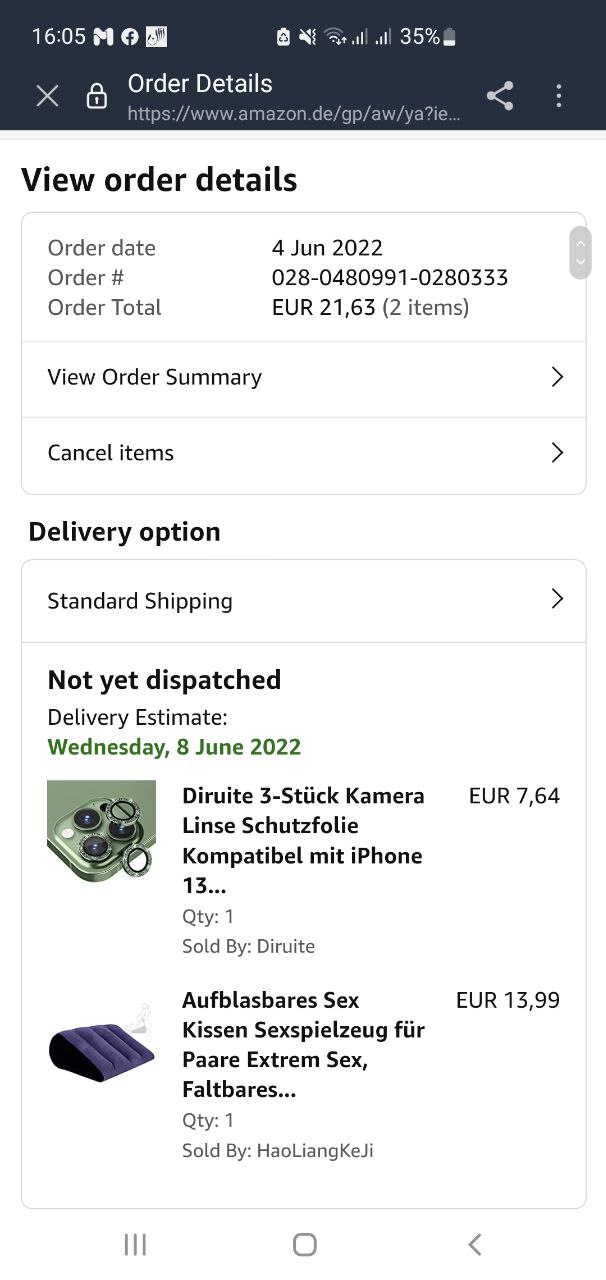This screenshot has width=606, height=1280.
Task: Open View Order Summary
Action: pyautogui.click(x=303, y=378)
